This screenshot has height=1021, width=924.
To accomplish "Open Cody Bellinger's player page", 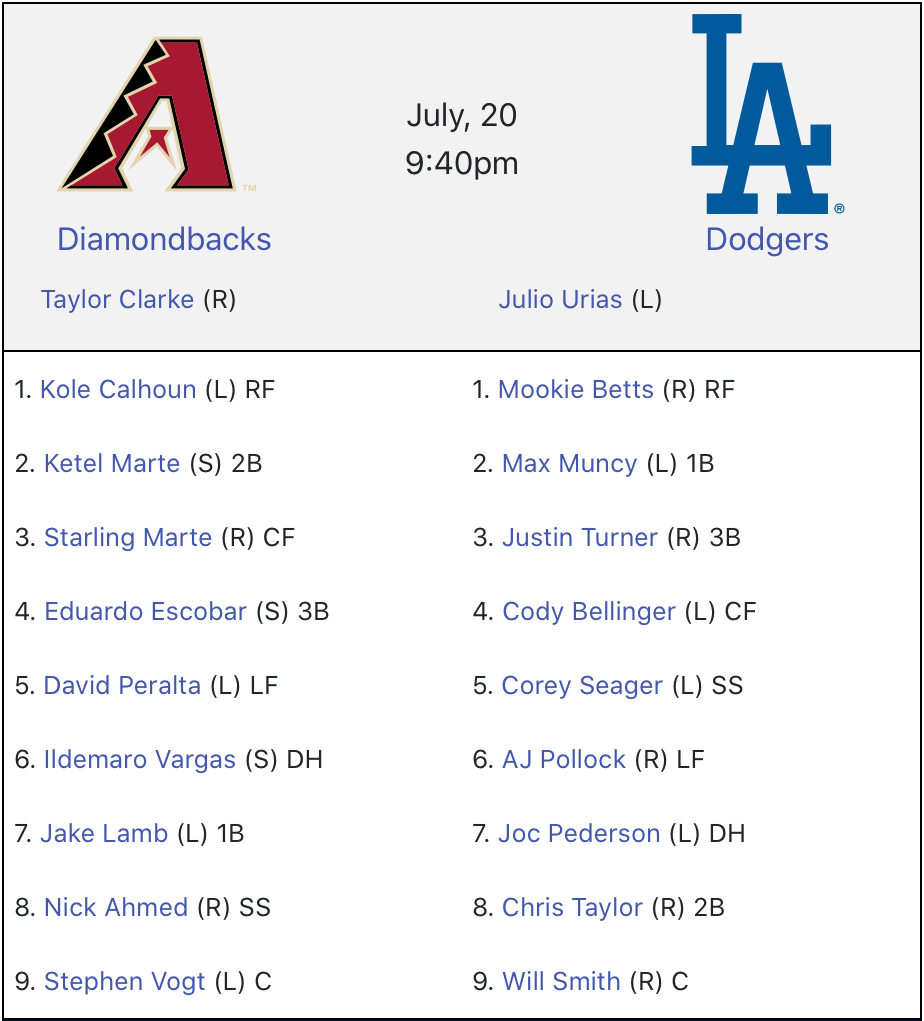I will (x=589, y=612).
